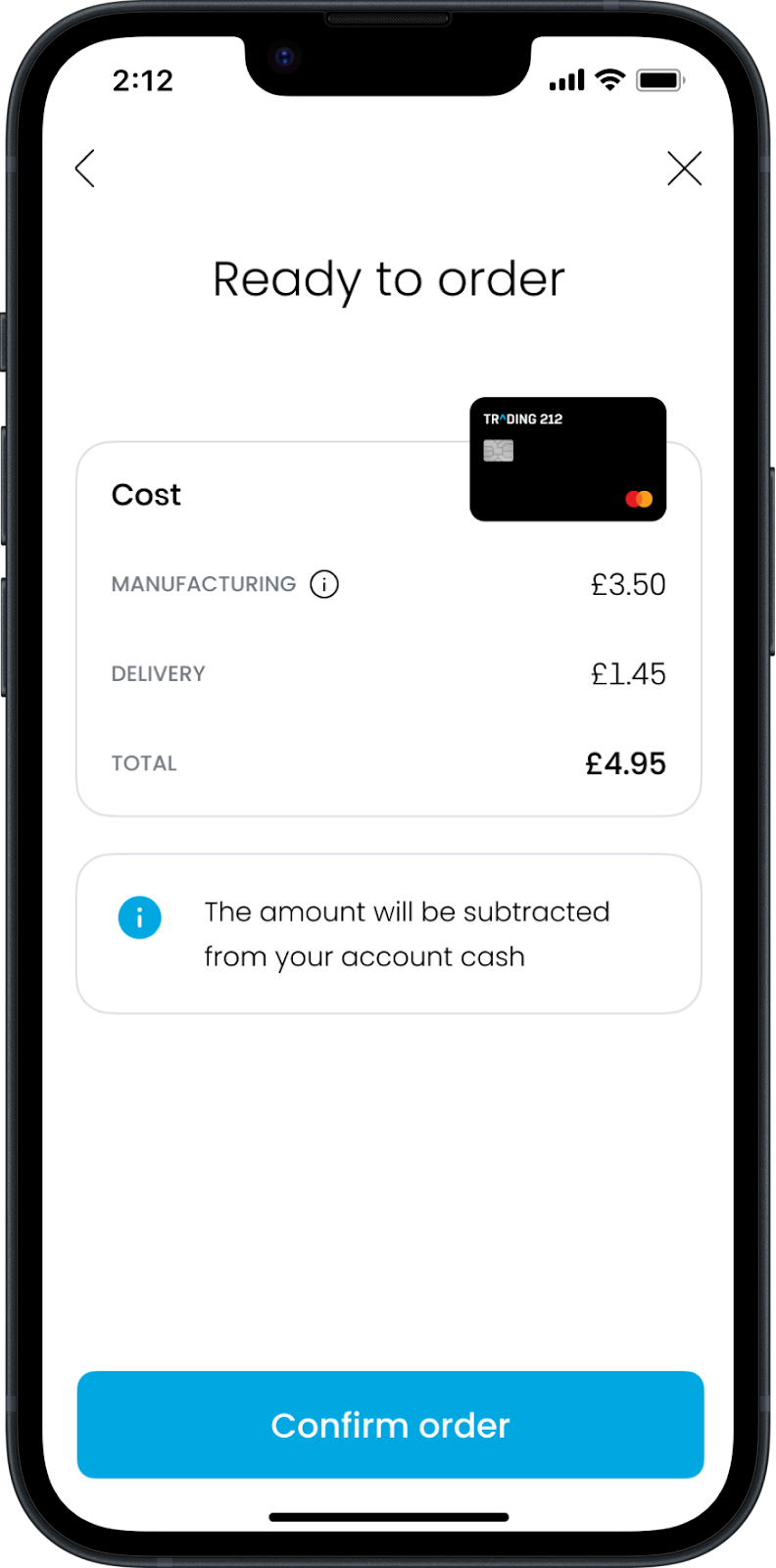Tap the Confirm order button
The height and width of the screenshot is (1568, 776).
[x=390, y=1424]
